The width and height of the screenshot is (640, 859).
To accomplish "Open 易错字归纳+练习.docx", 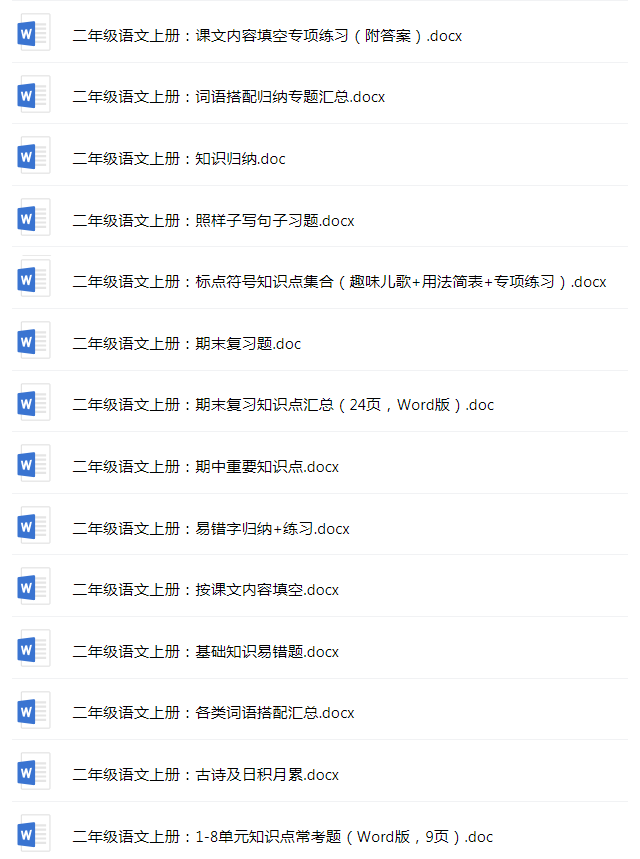I will coord(211,529).
